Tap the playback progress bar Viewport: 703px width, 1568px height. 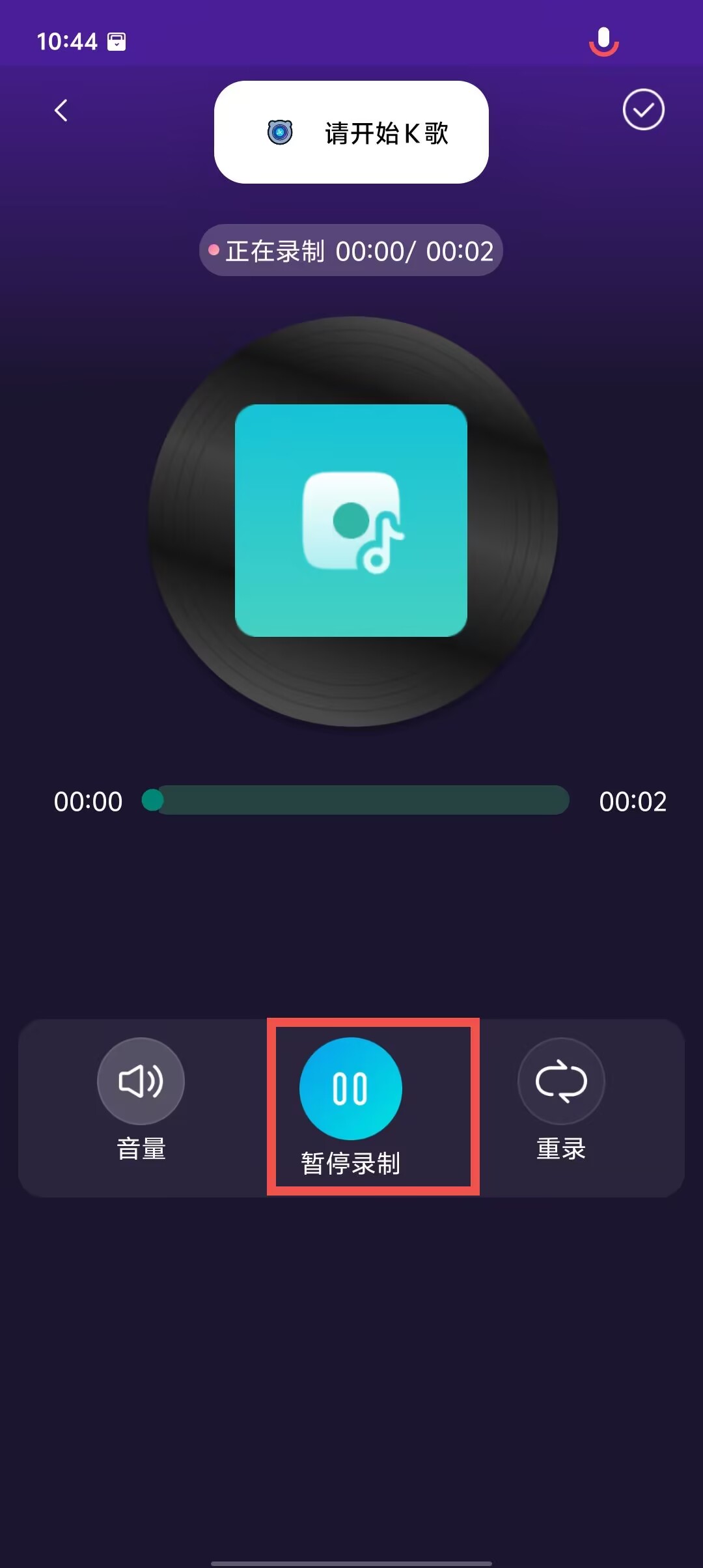356,800
